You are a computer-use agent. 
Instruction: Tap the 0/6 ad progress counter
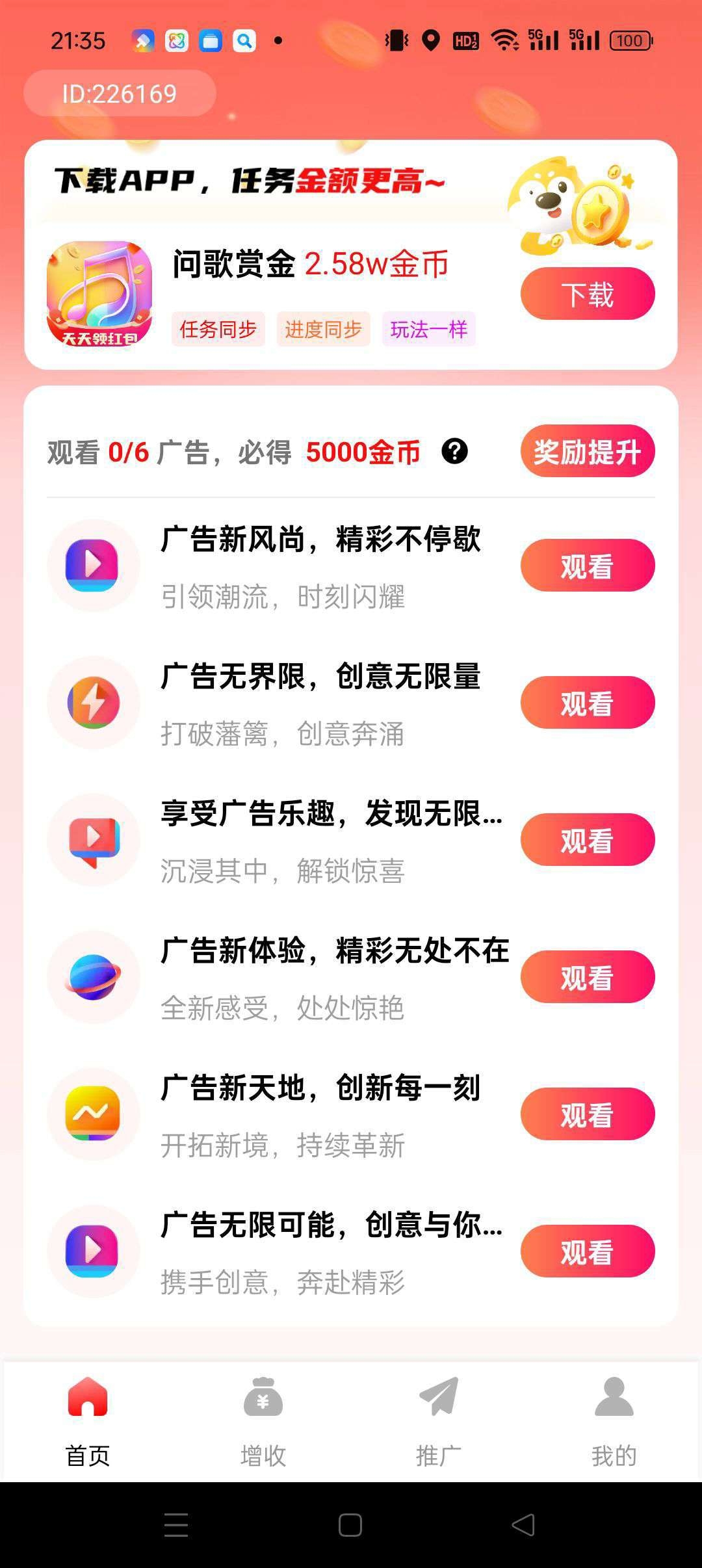point(129,452)
